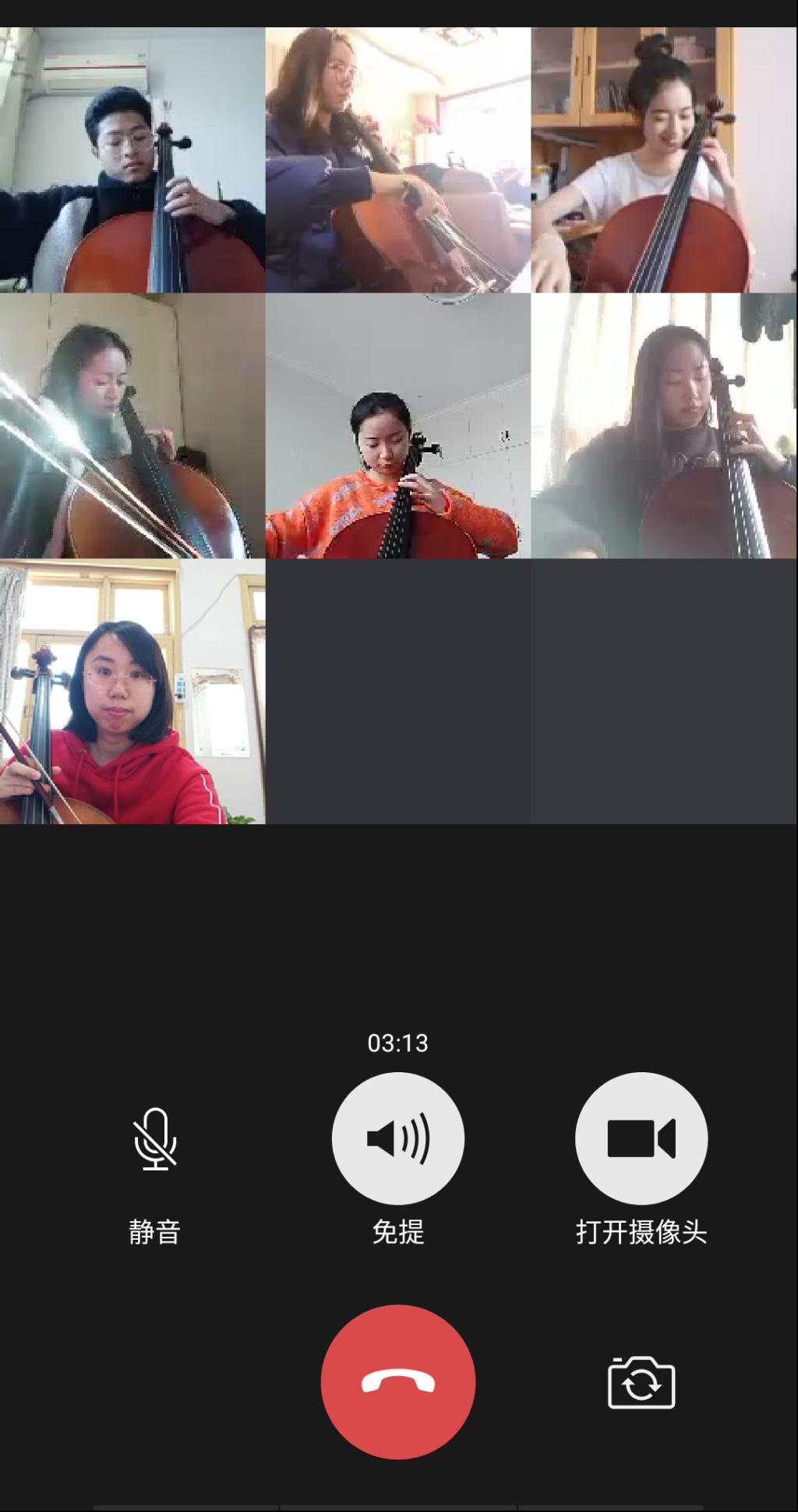Enlarge the video tile of the man with glasses

point(132,160)
